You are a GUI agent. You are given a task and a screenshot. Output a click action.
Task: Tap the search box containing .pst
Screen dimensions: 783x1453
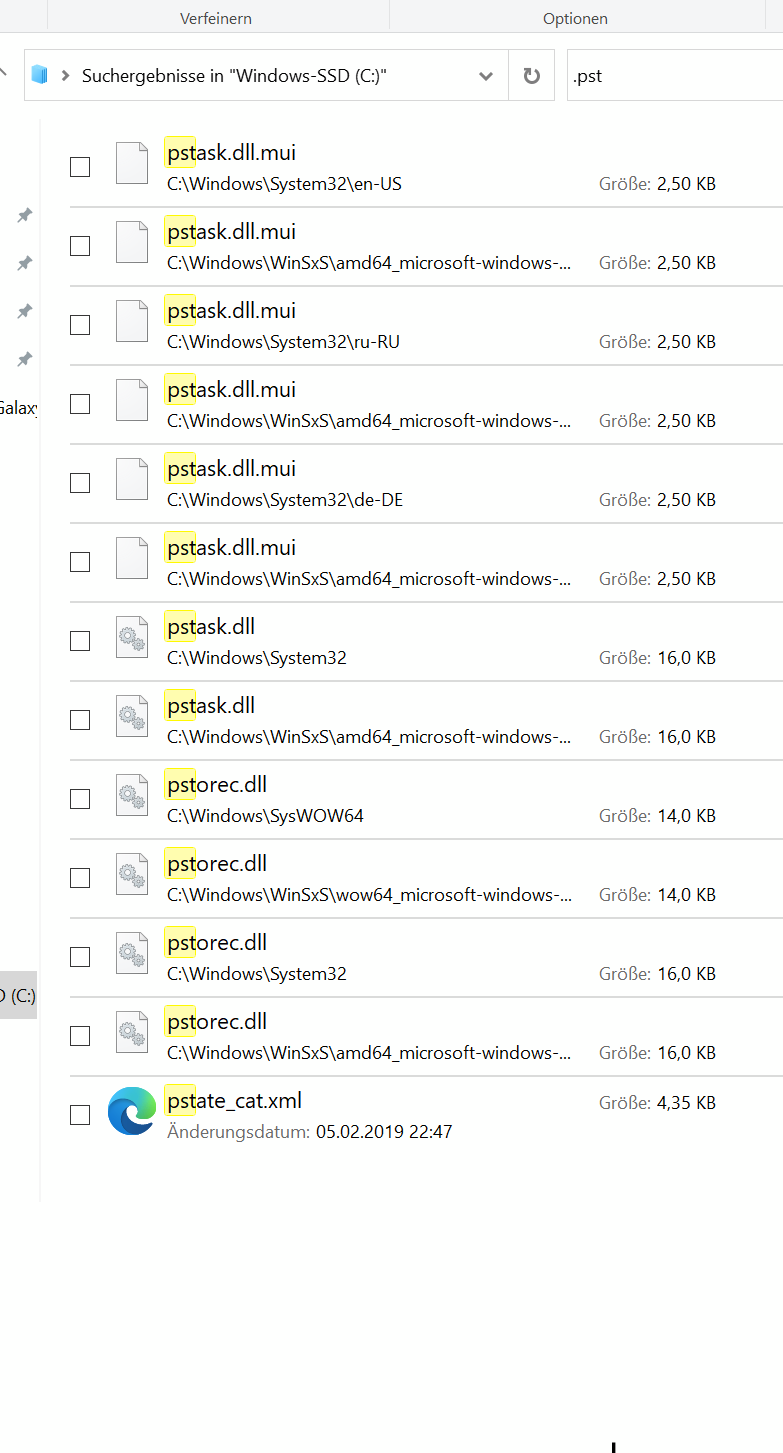point(670,76)
